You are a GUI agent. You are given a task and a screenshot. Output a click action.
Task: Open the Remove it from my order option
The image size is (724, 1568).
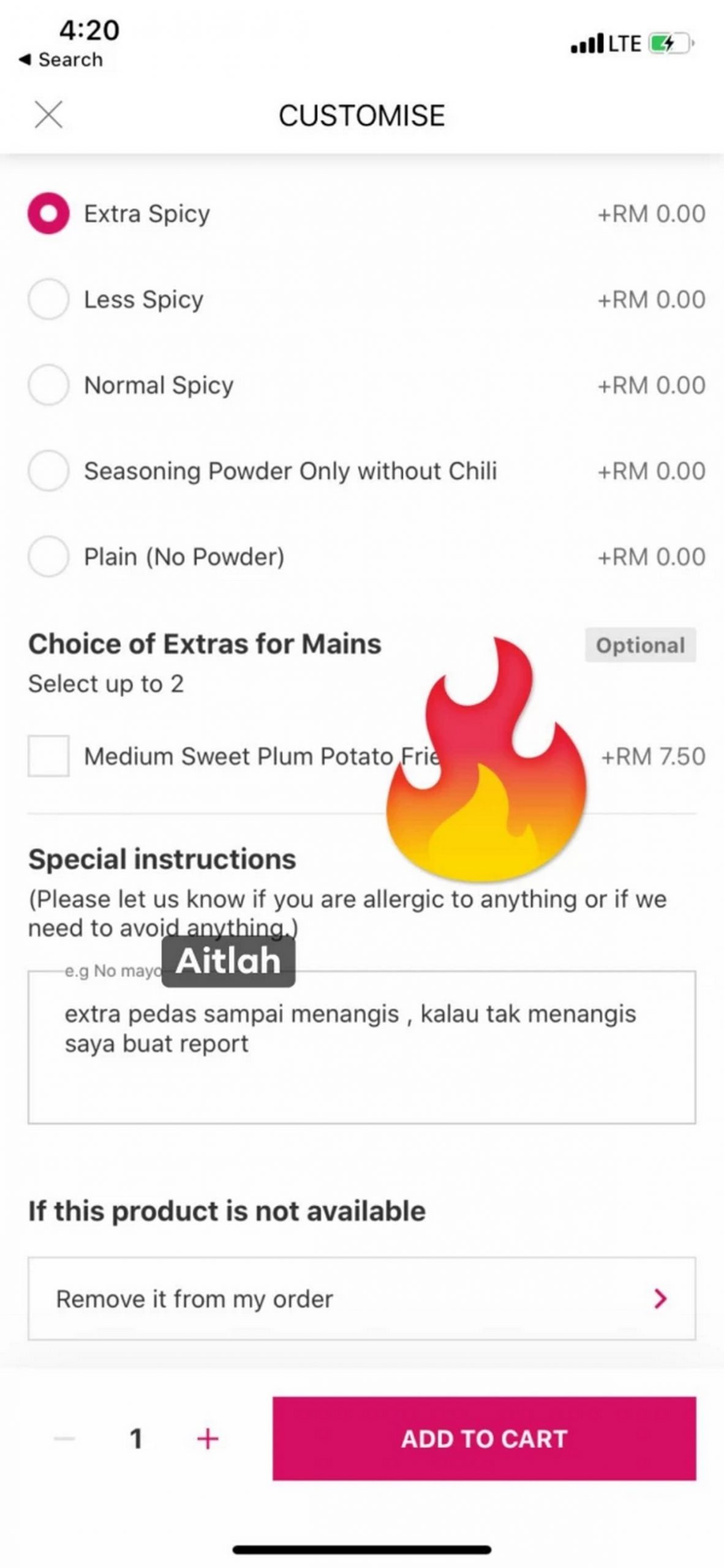point(361,1298)
